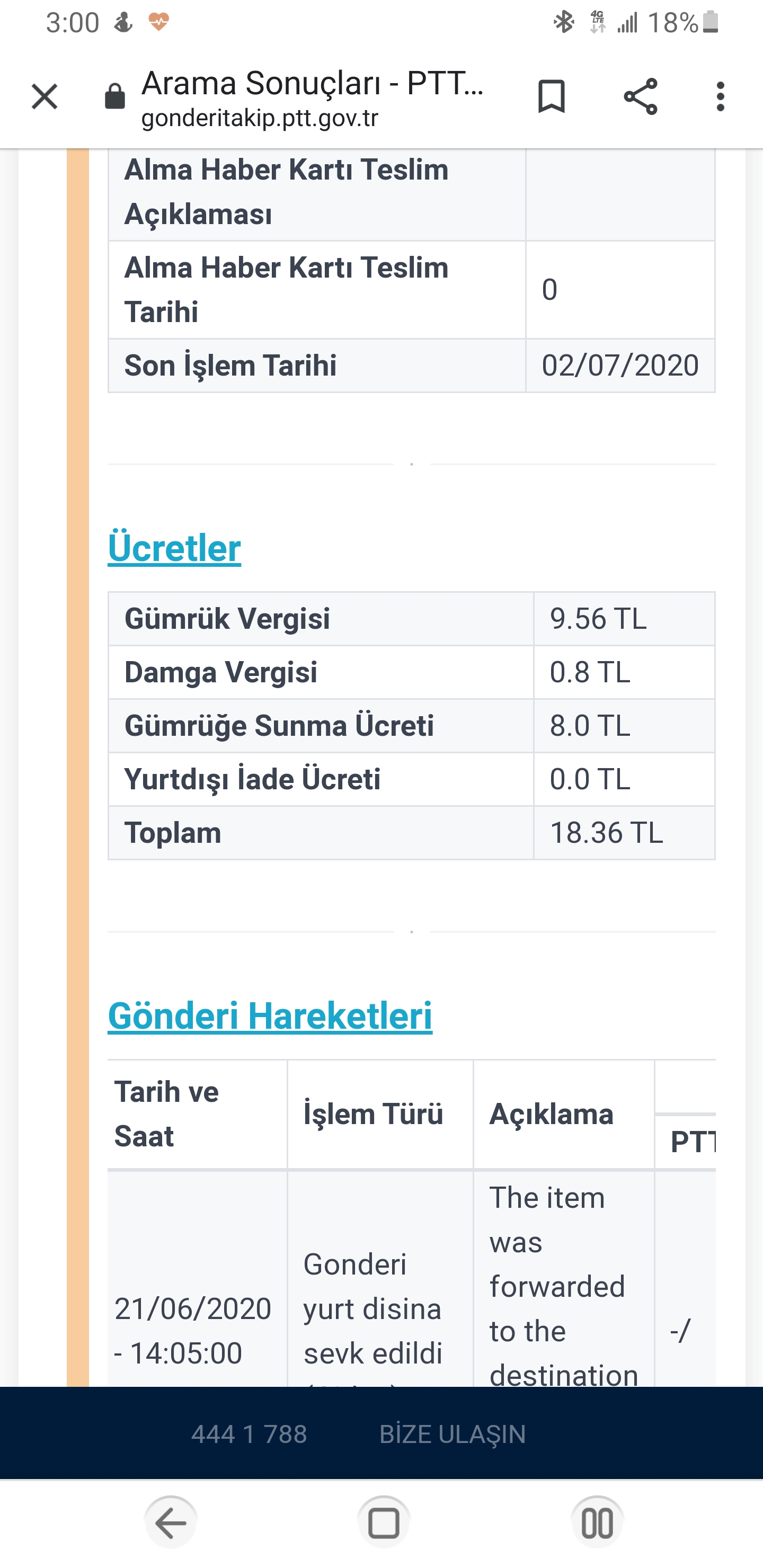This screenshot has width=763, height=1568.
Task: Open the BİZE ULAŞIN contact link
Action: tap(453, 1434)
